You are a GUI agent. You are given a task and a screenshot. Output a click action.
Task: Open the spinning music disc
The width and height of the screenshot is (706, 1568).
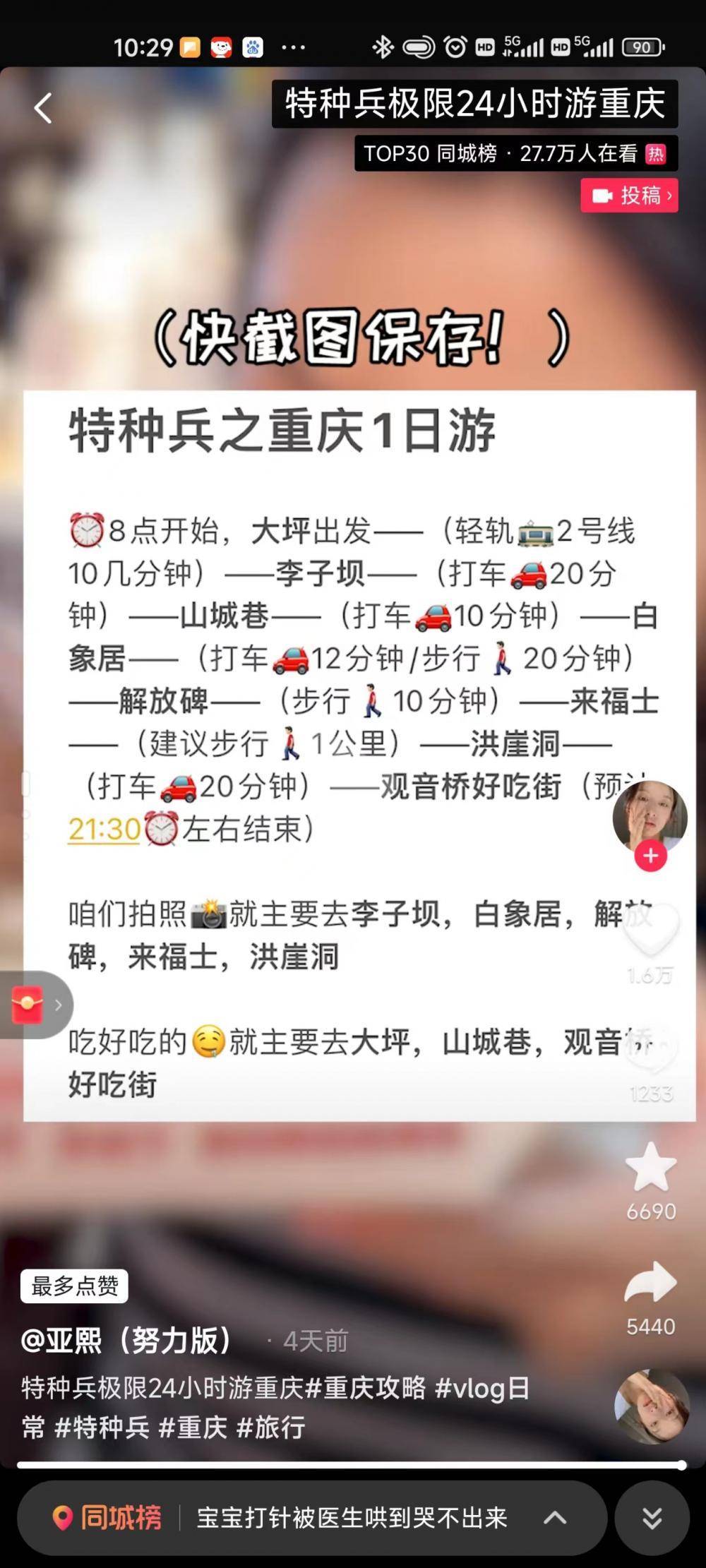pos(652,1405)
